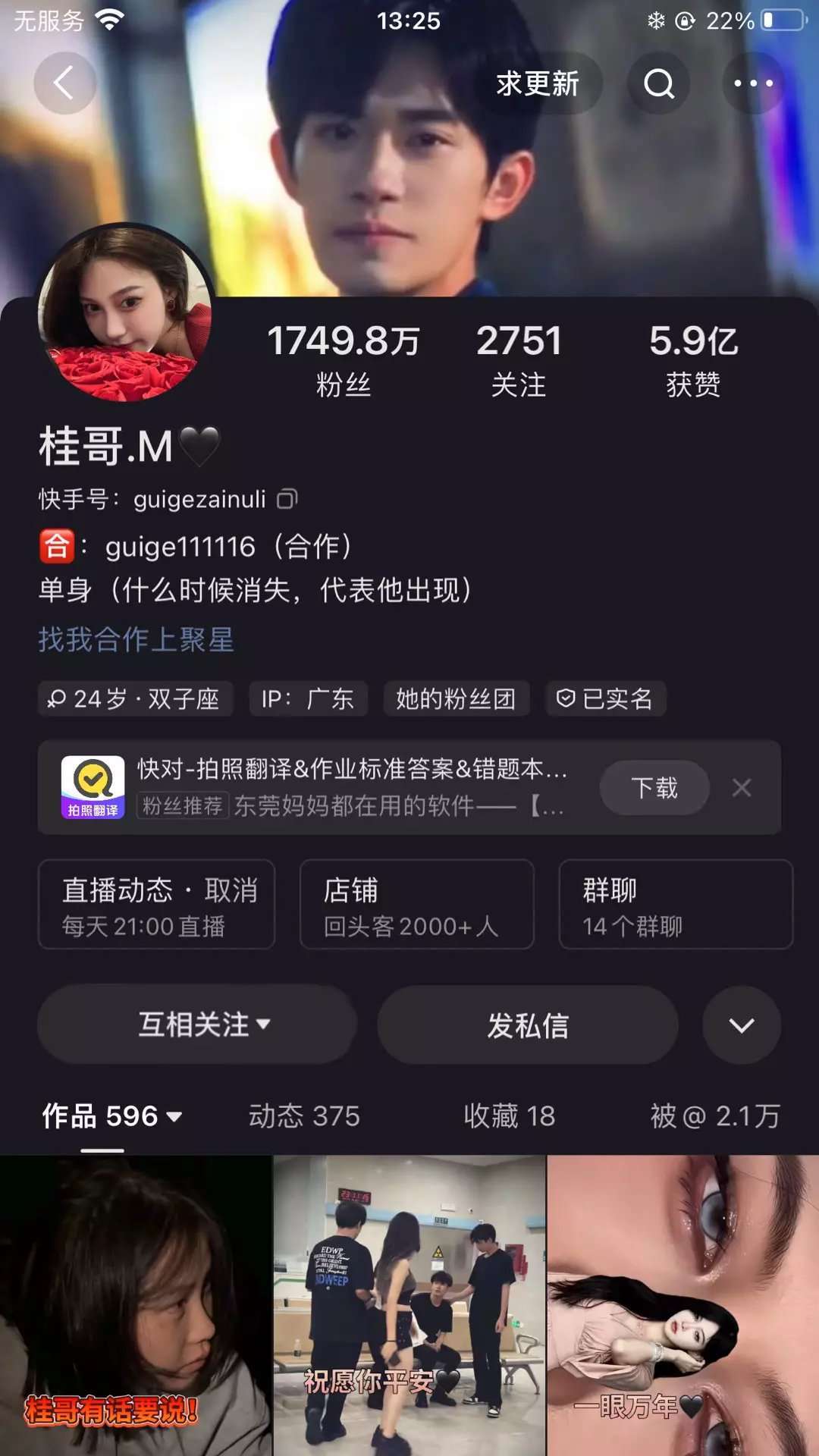The image size is (819, 1456).
Task: Expand more options with the chevron button
Action: [741, 1025]
